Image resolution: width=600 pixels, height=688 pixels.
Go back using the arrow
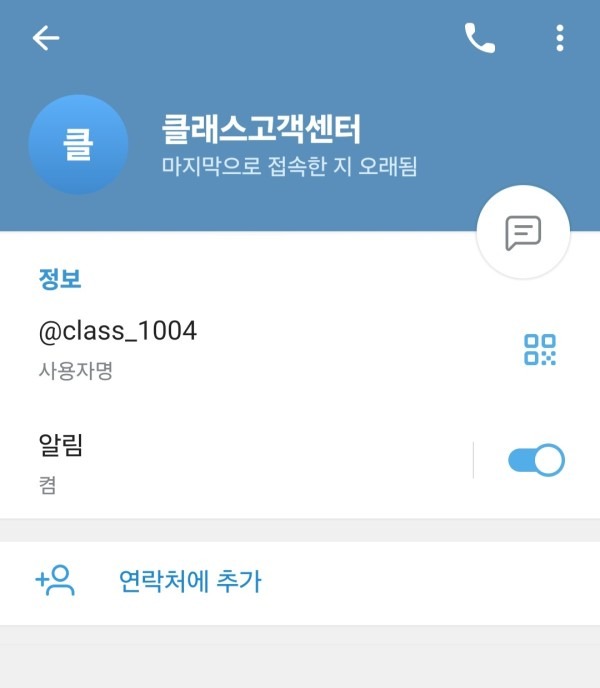[46, 39]
